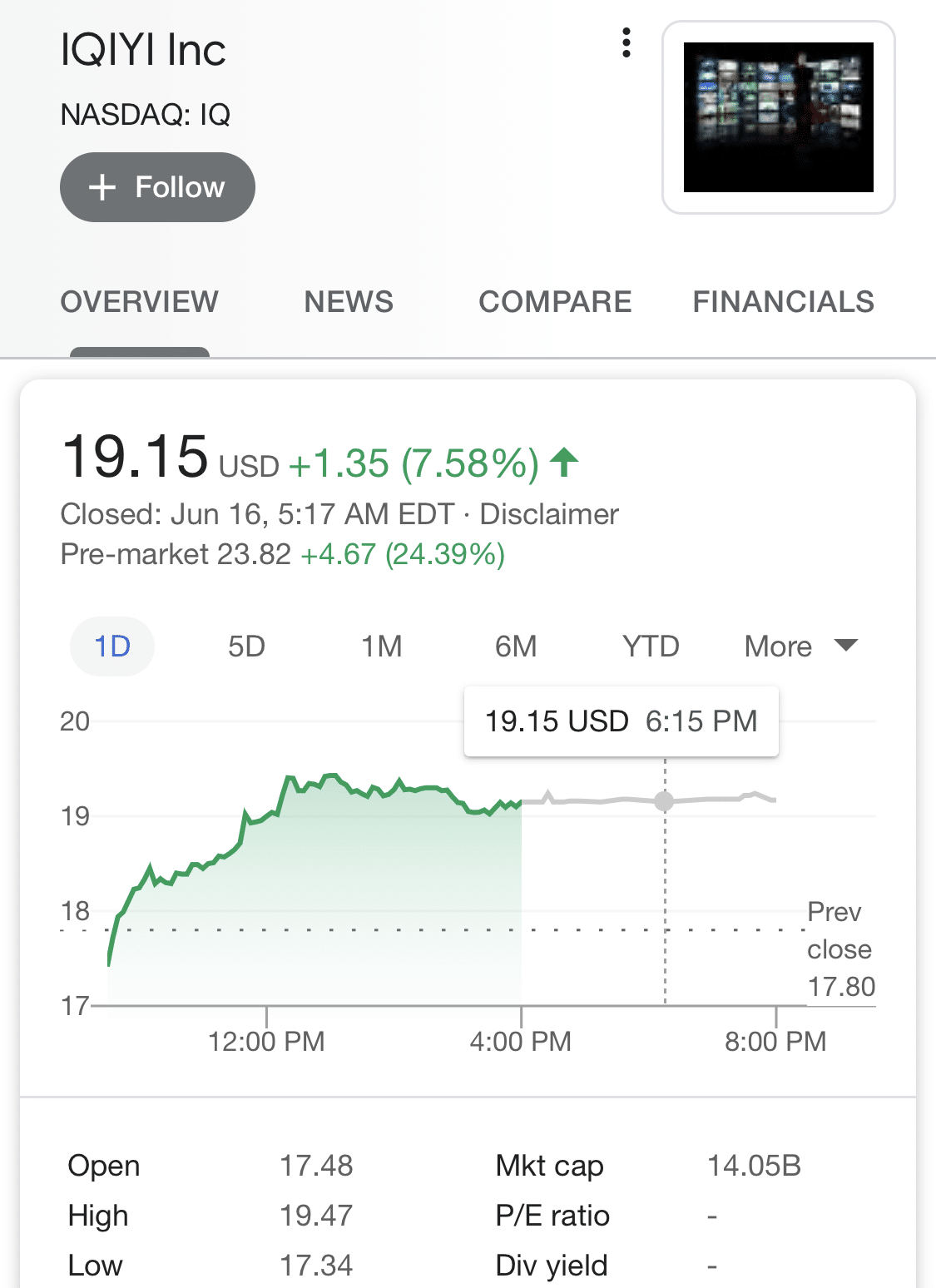This screenshot has height=1288, width=936.
Task: Switch chart to YTD view
Action: click(x=651, y=646)
